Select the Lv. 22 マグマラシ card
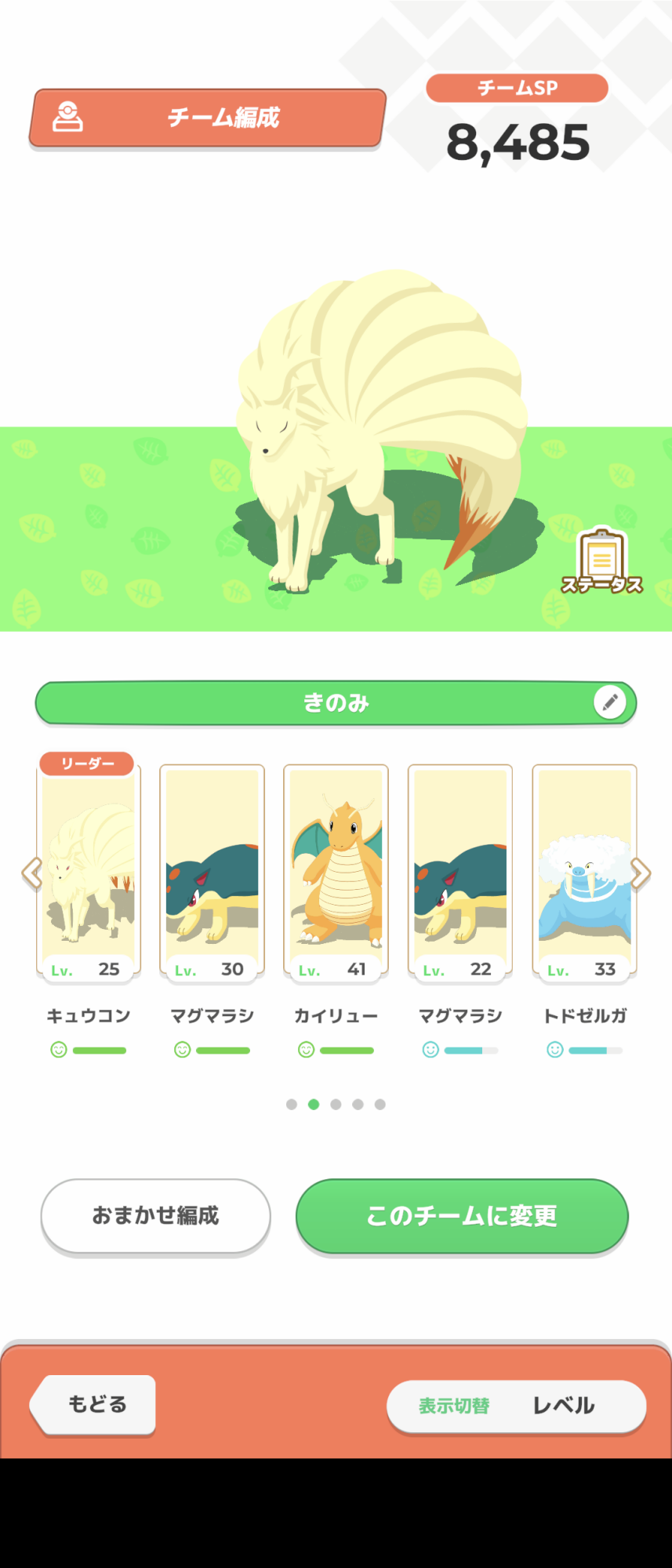Image resolution: width=672 pixels, height=1568 pixels. 460,873
